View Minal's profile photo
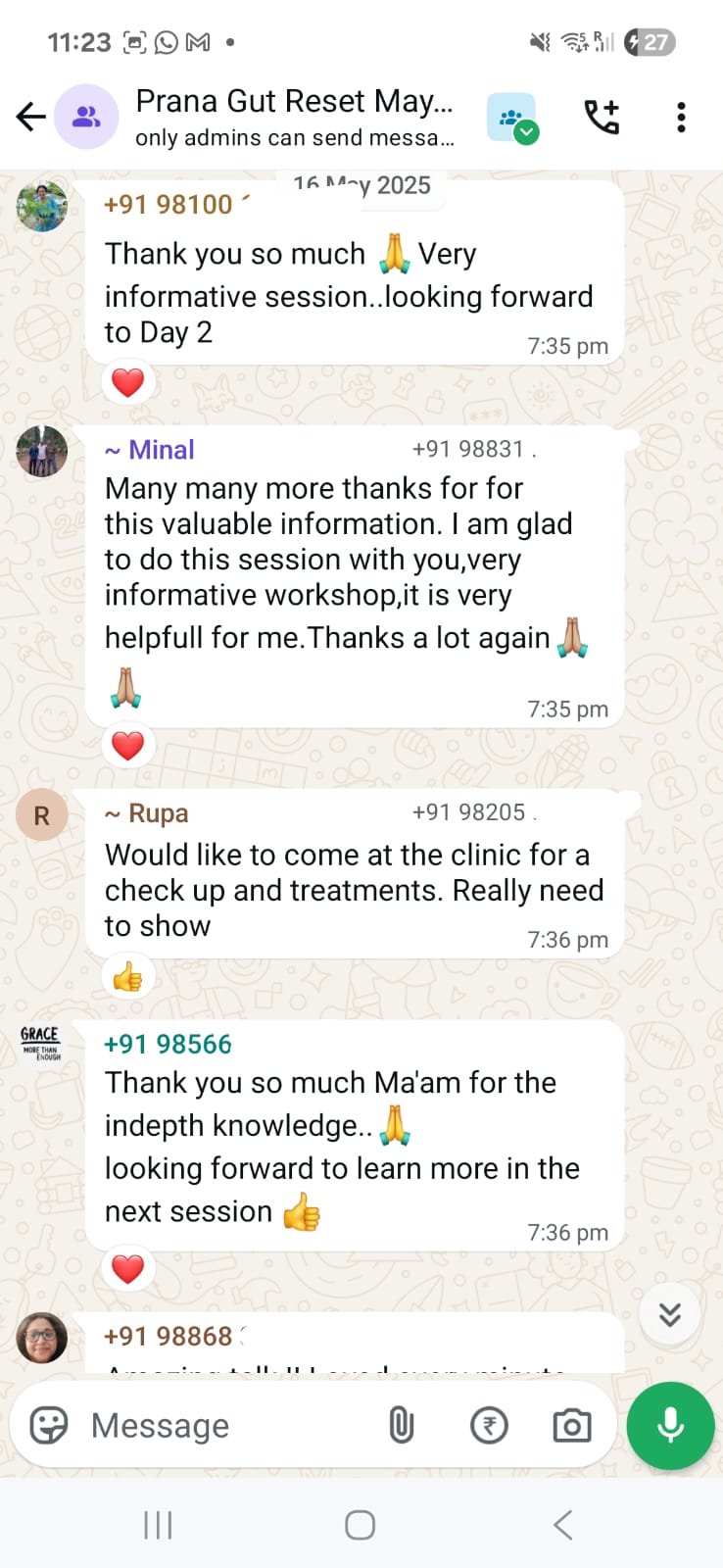Screen dimensions: 723x1568 click(x=42, y=452)
